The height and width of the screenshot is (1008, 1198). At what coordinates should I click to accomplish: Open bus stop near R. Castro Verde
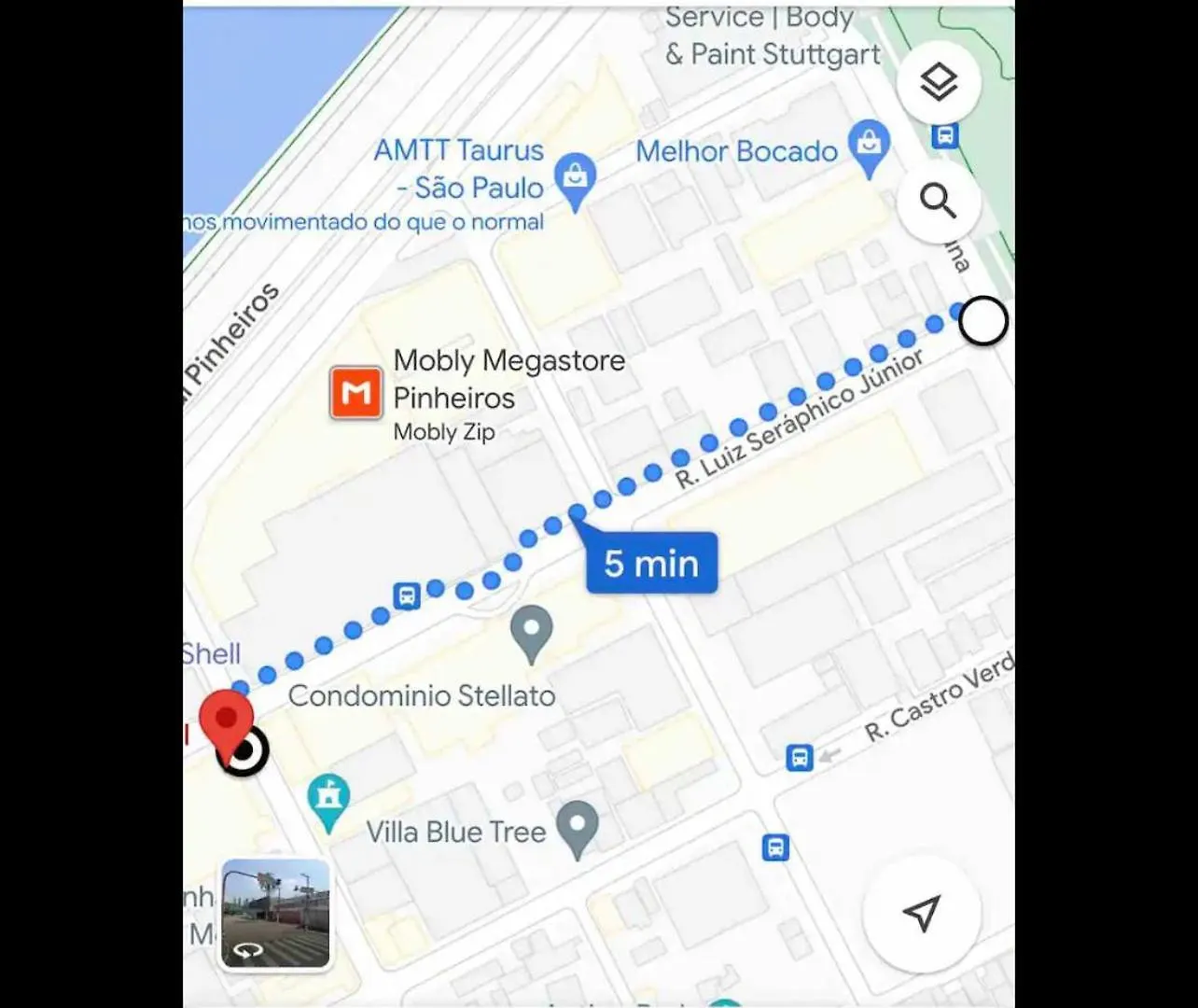point(799,757)
